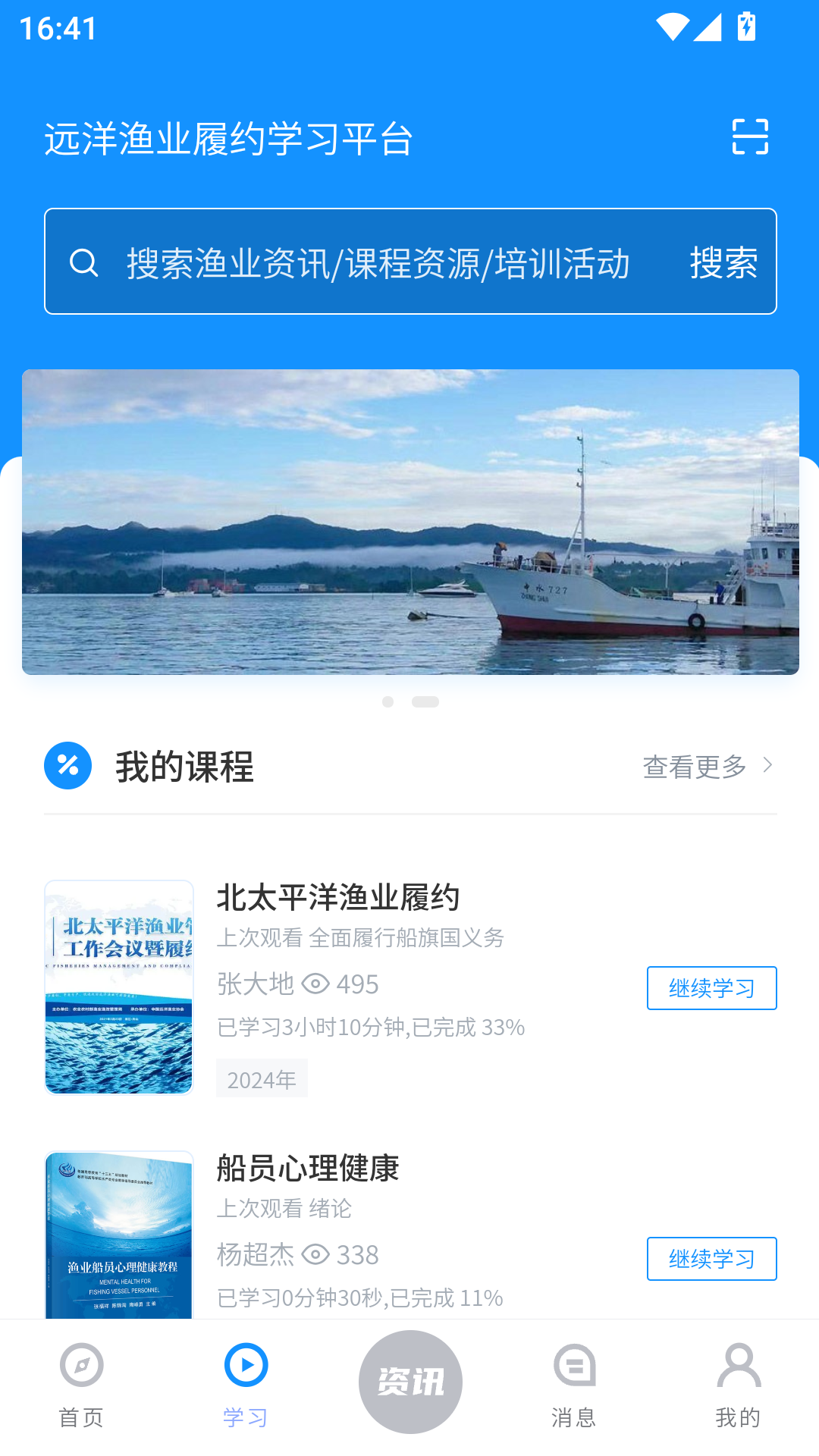Tap the eye icon beside 338 views

coord(315,1255)
